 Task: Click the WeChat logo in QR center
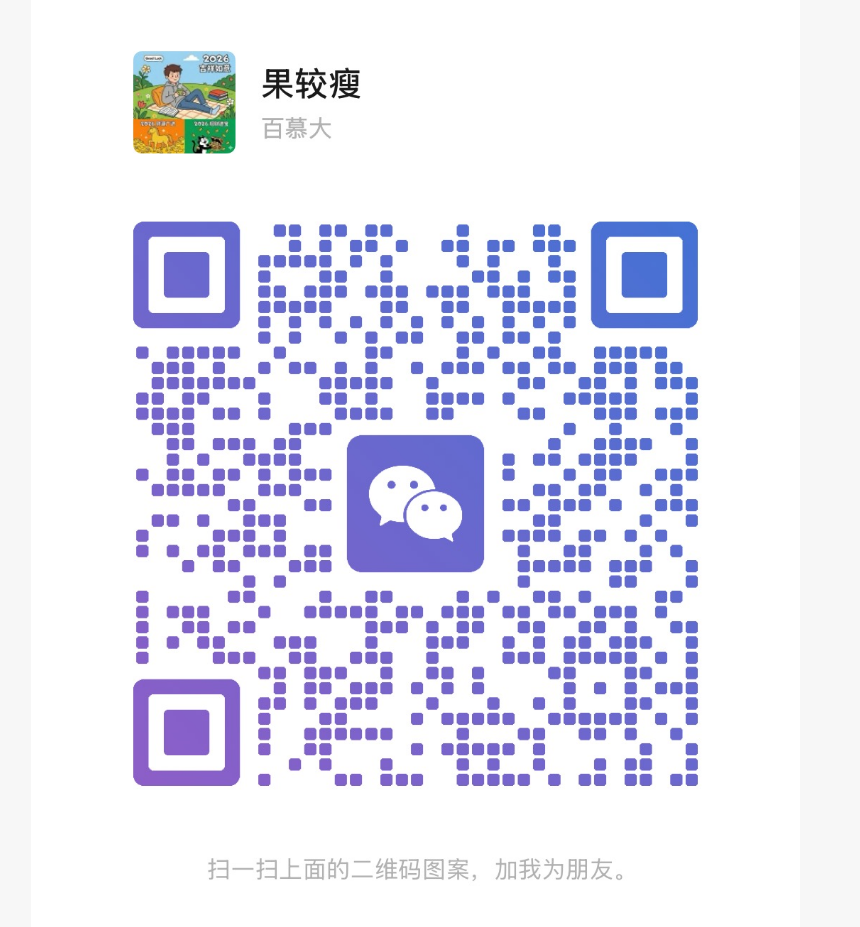[x=416, y=503]
